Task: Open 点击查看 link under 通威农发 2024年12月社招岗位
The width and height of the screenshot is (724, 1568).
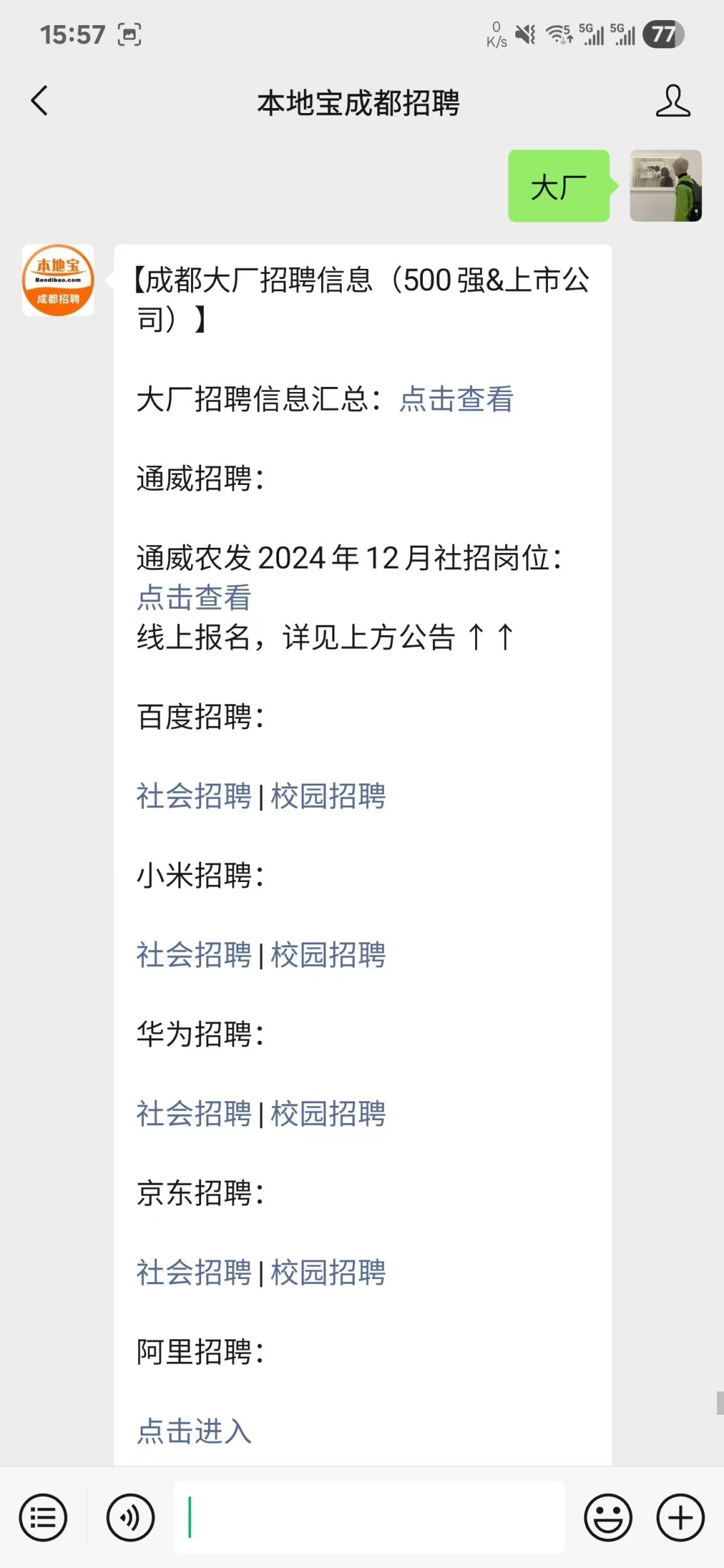Action: click(x=194, y=598)
